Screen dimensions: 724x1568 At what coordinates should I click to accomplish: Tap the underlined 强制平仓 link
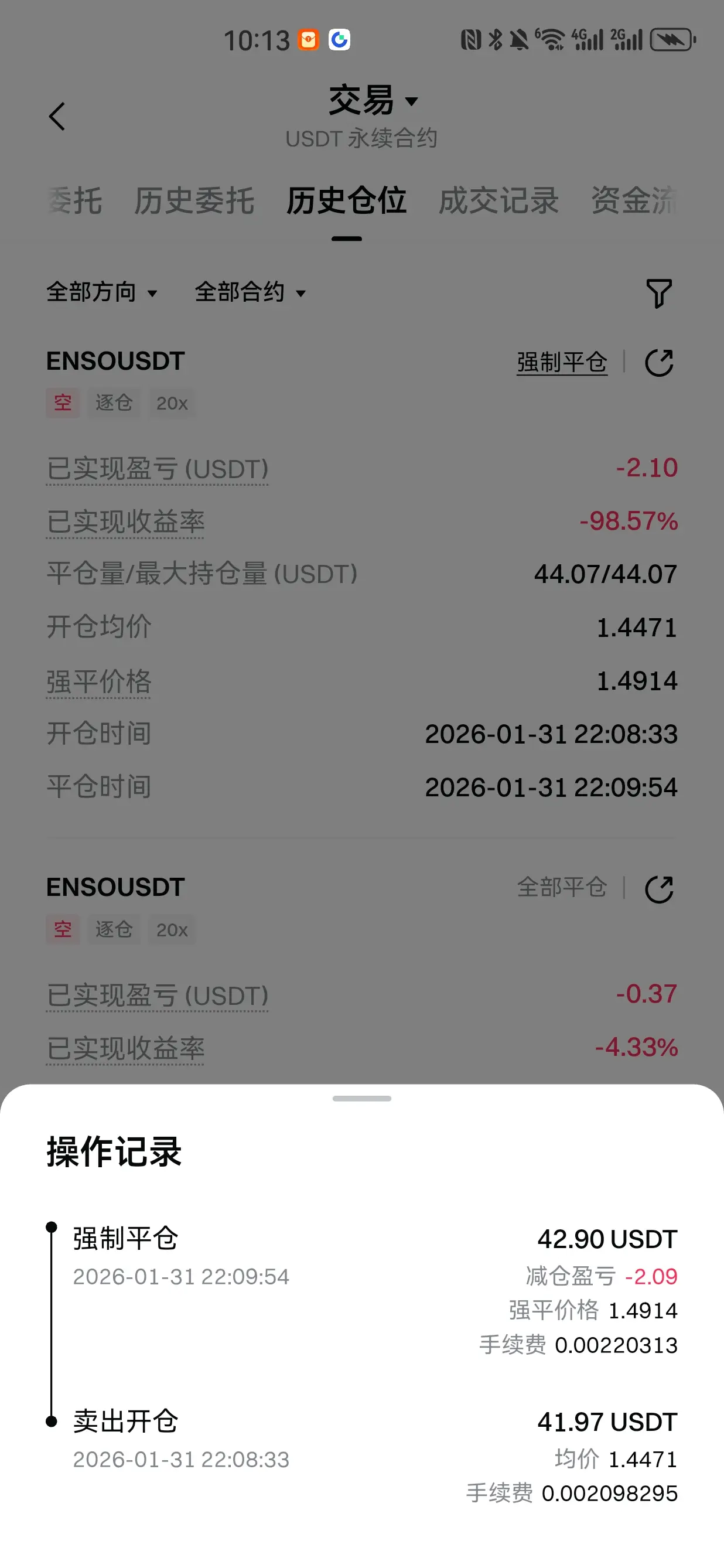[x=562, y=363]
